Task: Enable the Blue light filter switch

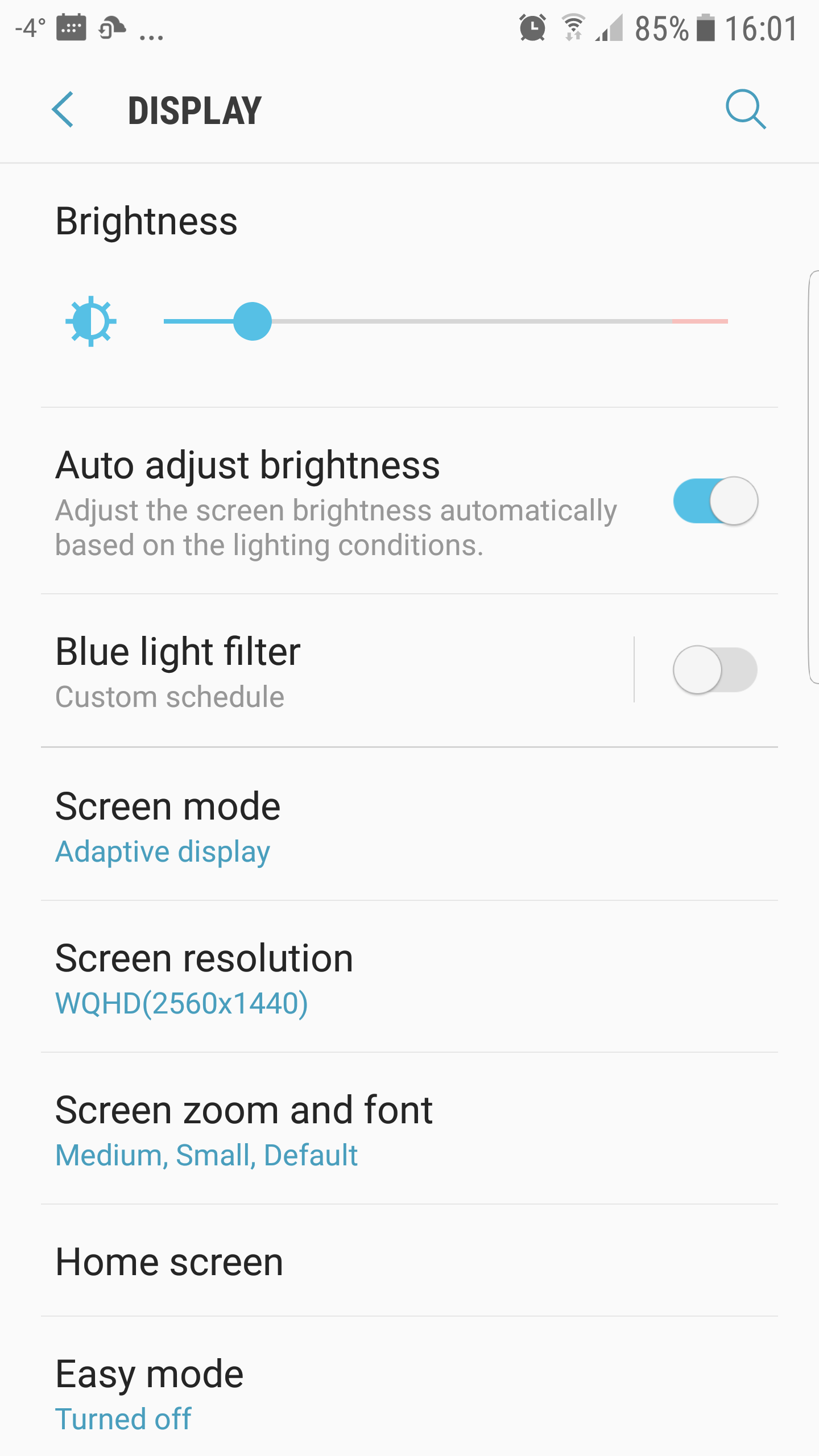Action: click(715, 669)
